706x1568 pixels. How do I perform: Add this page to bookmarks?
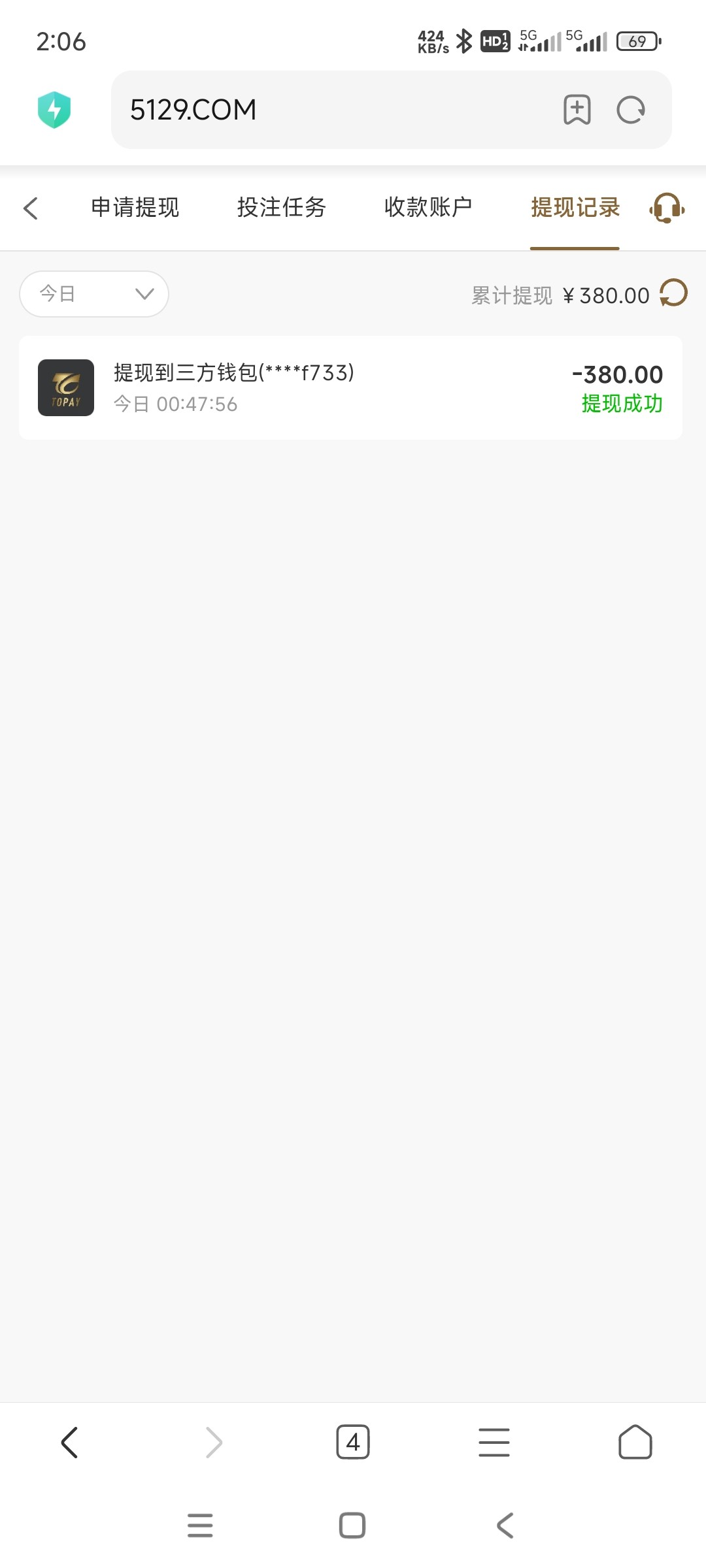[x=577, y=110]
